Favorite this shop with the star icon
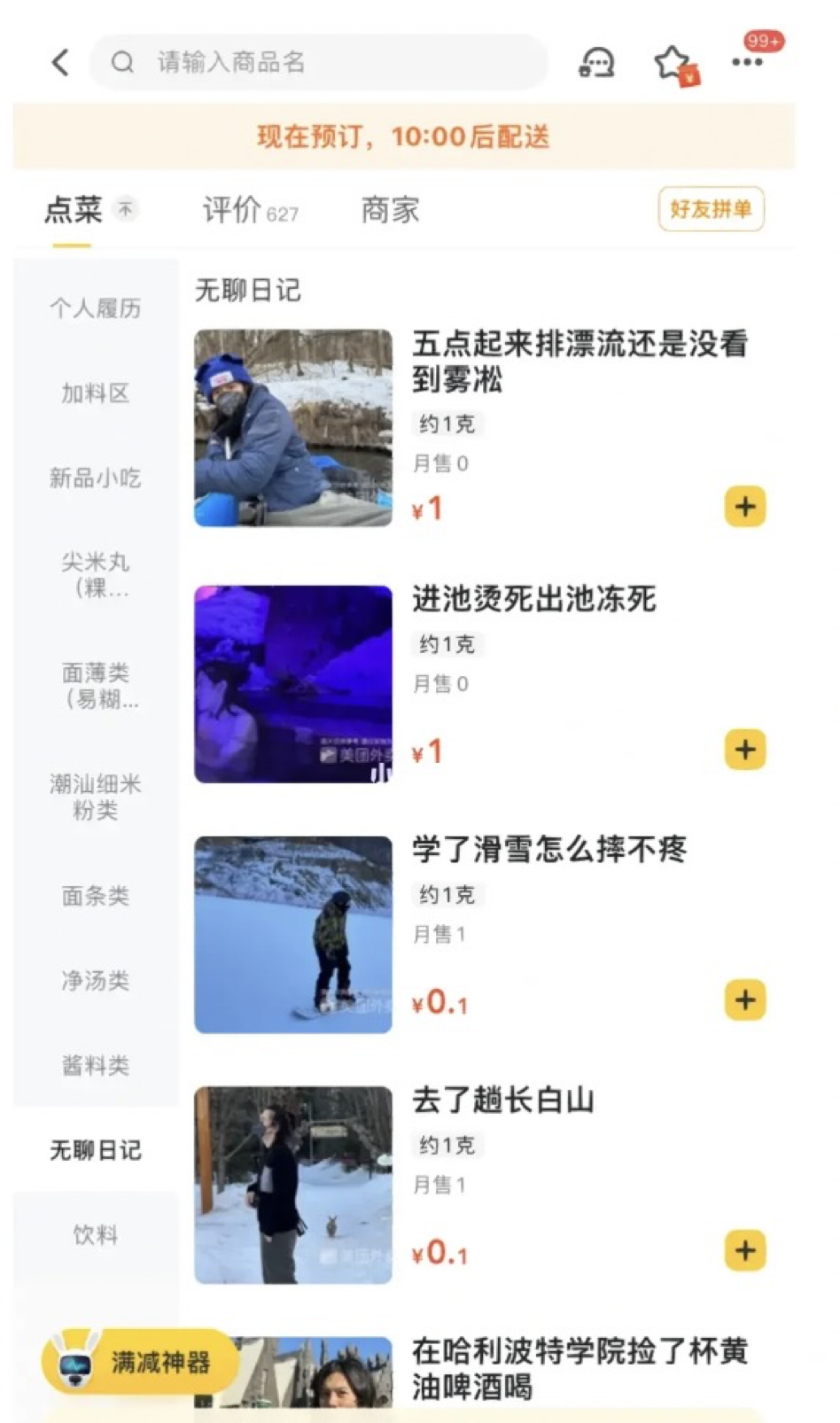The width and height of the screenshot is (840, 1423). coord(675,65)
